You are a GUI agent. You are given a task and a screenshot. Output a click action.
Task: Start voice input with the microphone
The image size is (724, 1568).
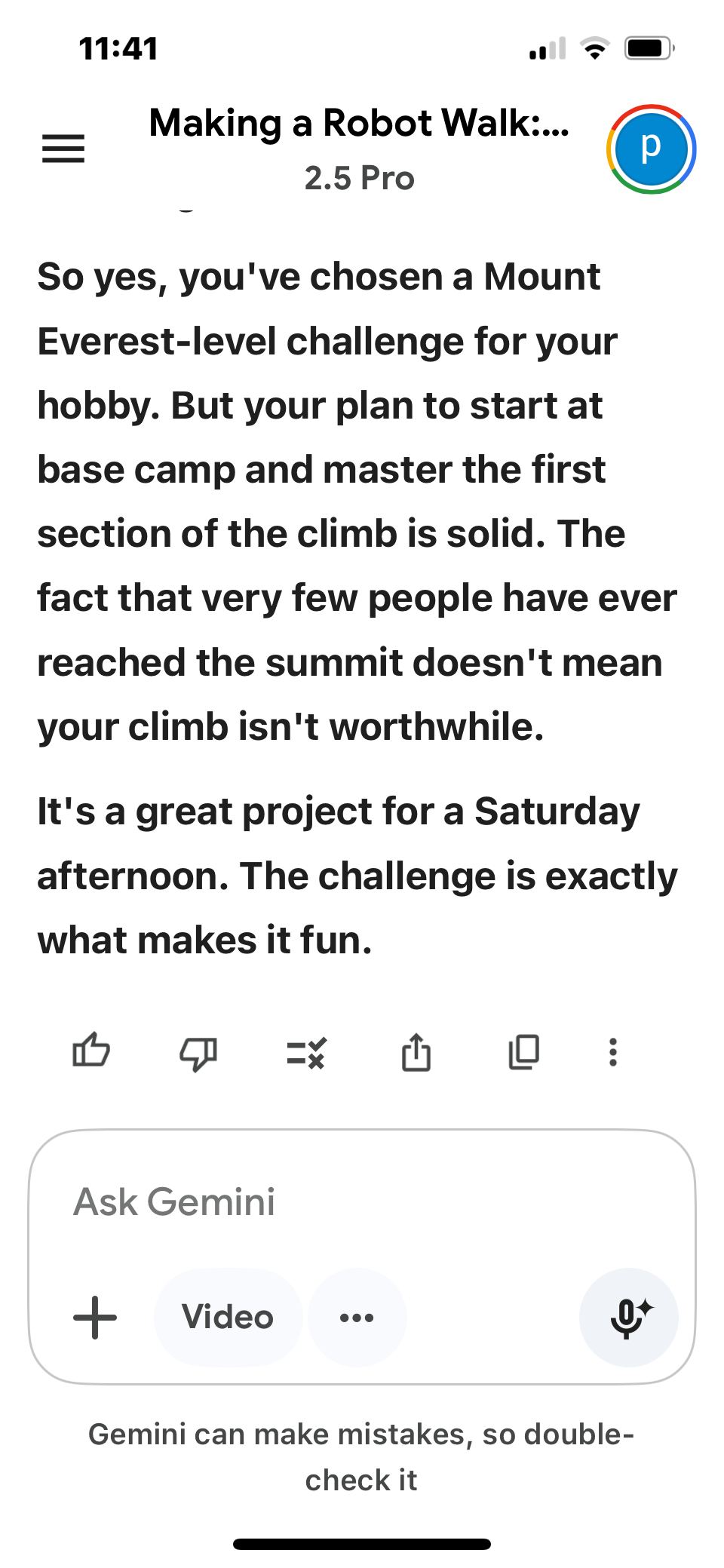coord(629,1318)
